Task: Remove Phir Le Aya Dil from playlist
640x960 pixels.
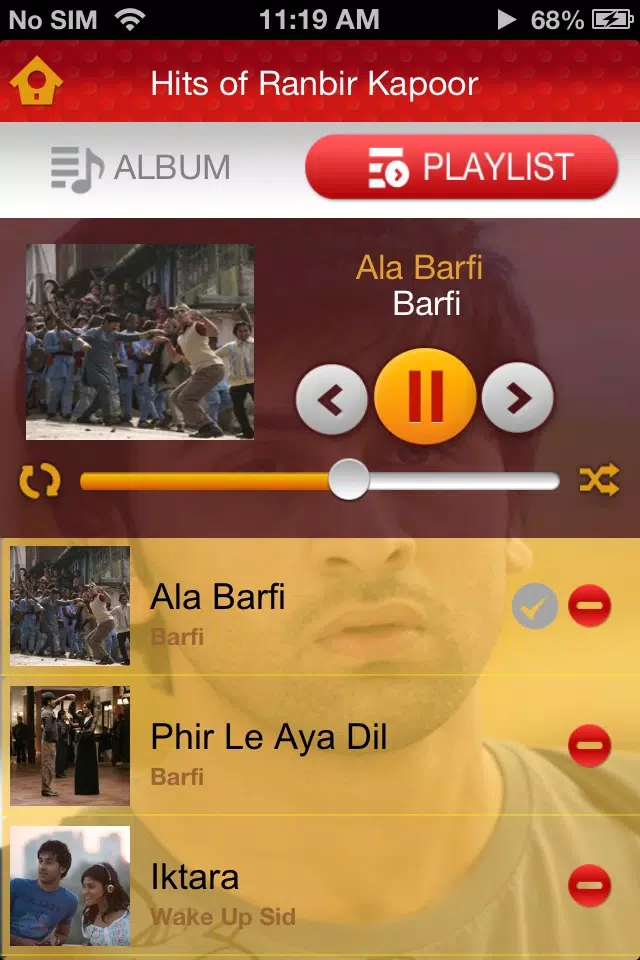Action: click(x=589, y=746)
